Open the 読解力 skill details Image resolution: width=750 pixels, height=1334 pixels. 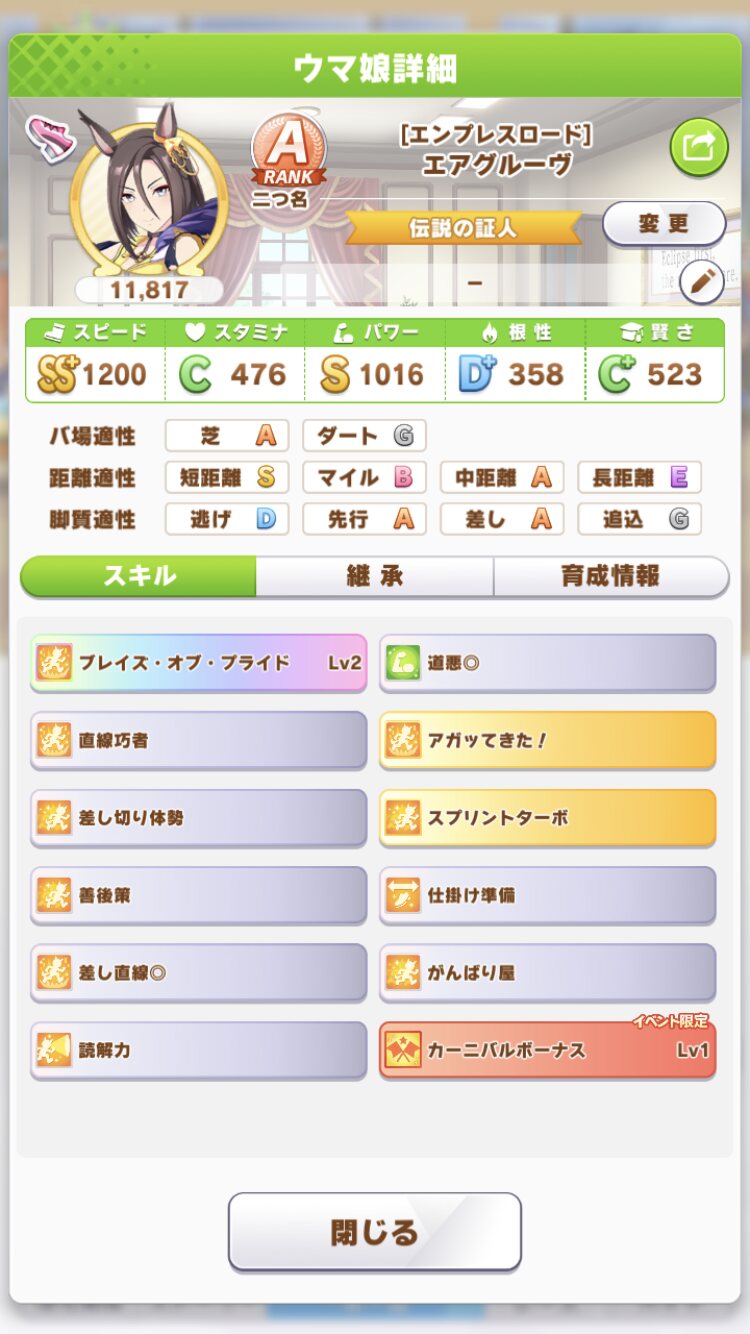pyautogui.click(x=199, y=1050)
